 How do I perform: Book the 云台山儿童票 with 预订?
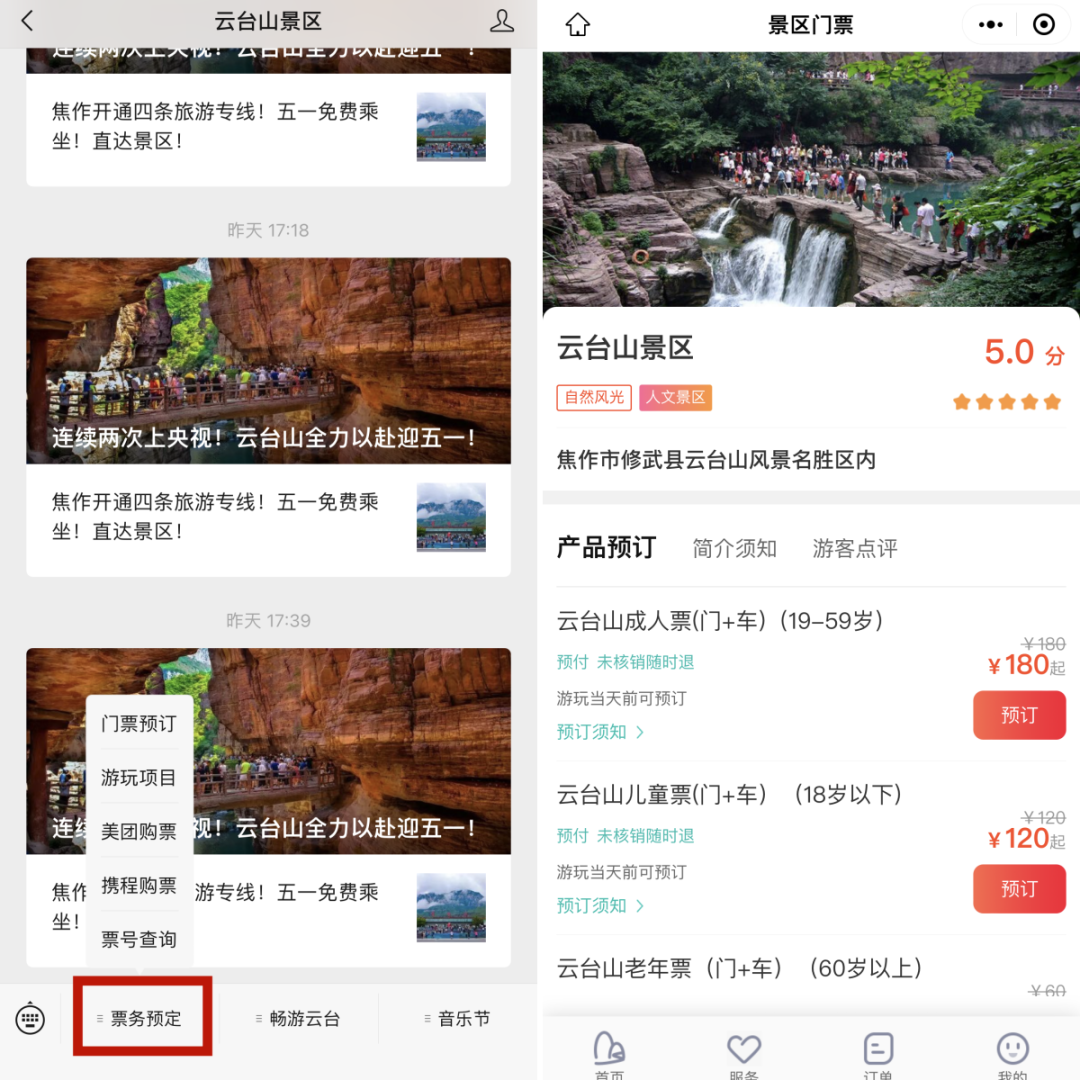point(1019,889)
